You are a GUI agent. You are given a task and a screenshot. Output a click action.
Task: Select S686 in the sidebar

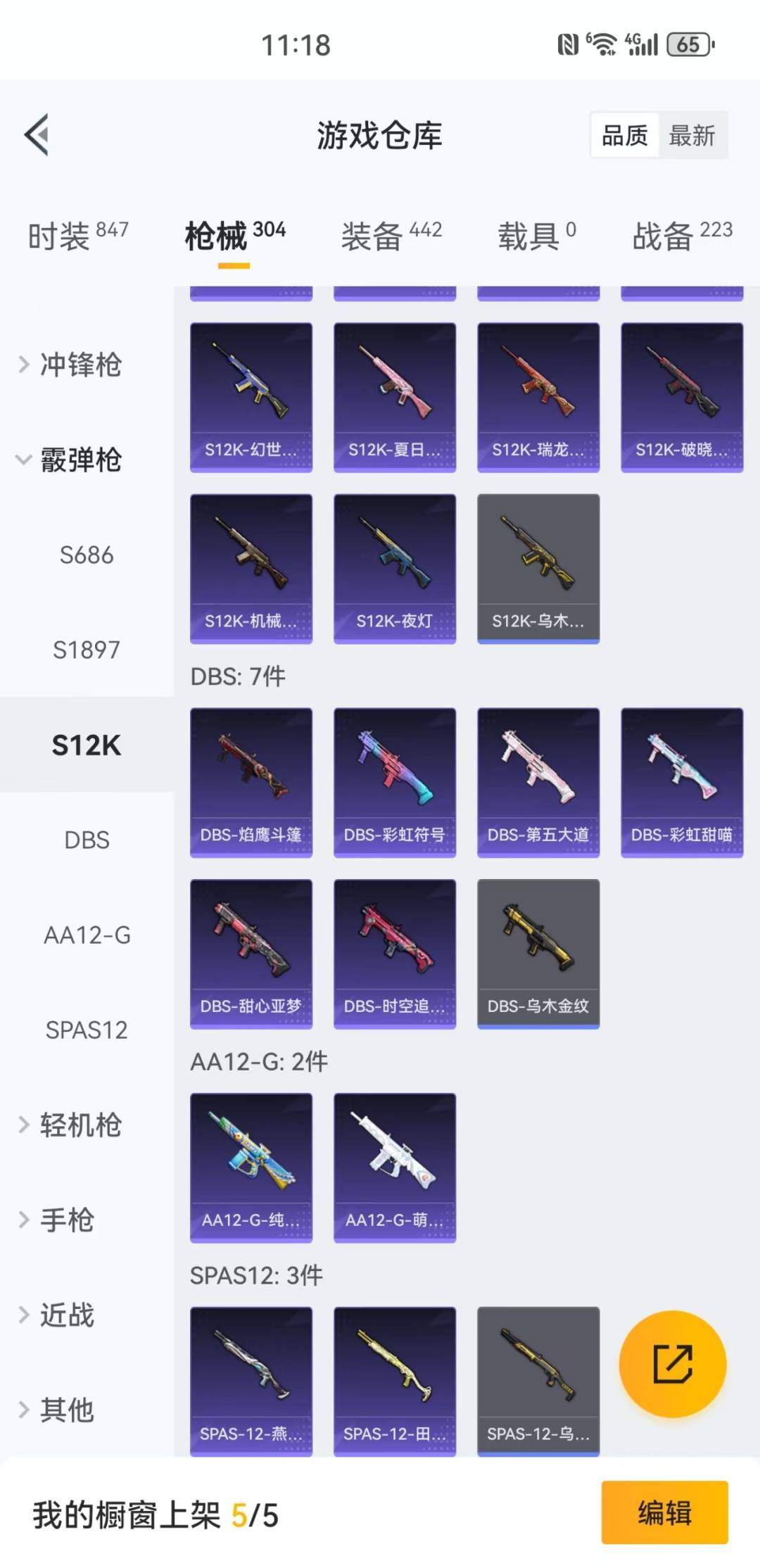(87, 555)
